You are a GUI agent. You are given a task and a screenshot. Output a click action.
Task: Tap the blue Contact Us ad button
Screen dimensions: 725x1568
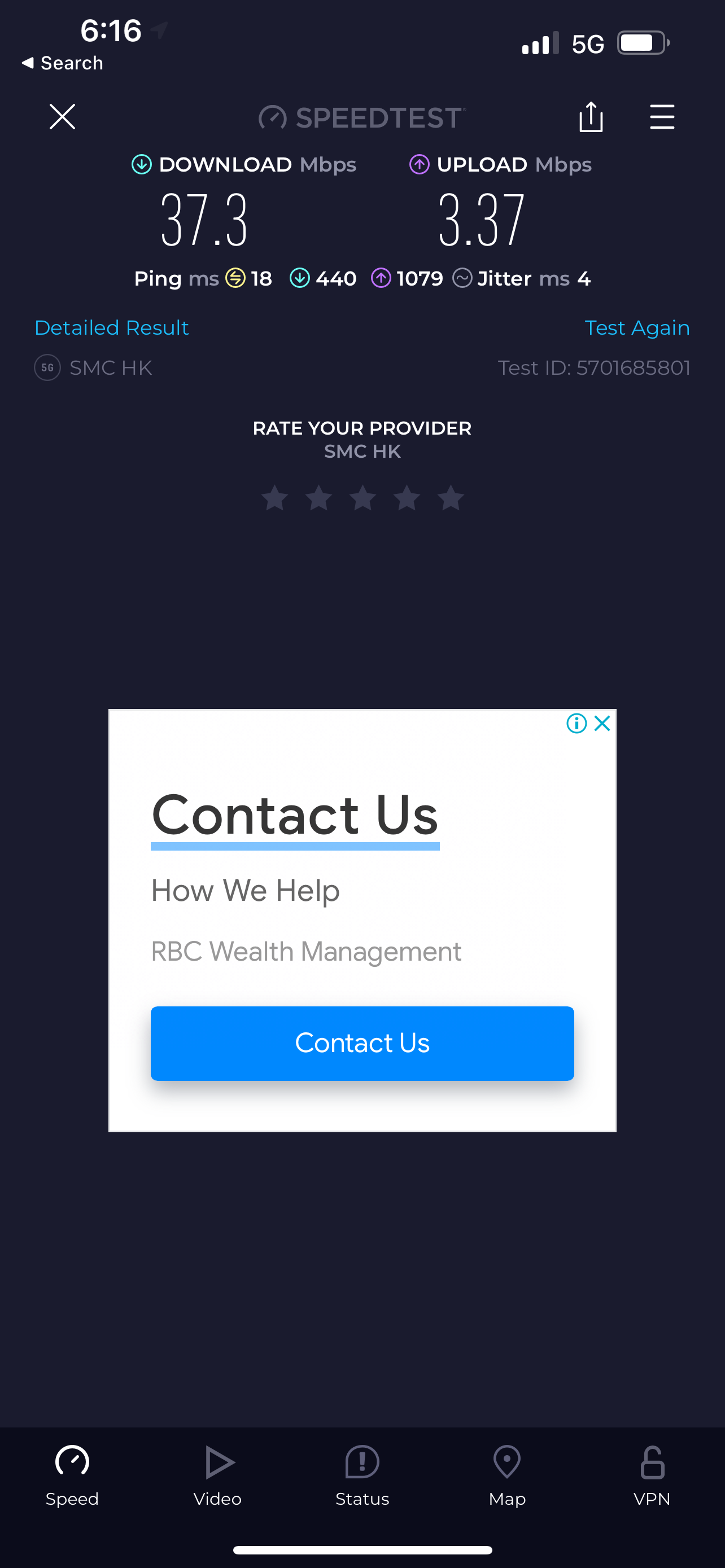tap(362, 1043)
